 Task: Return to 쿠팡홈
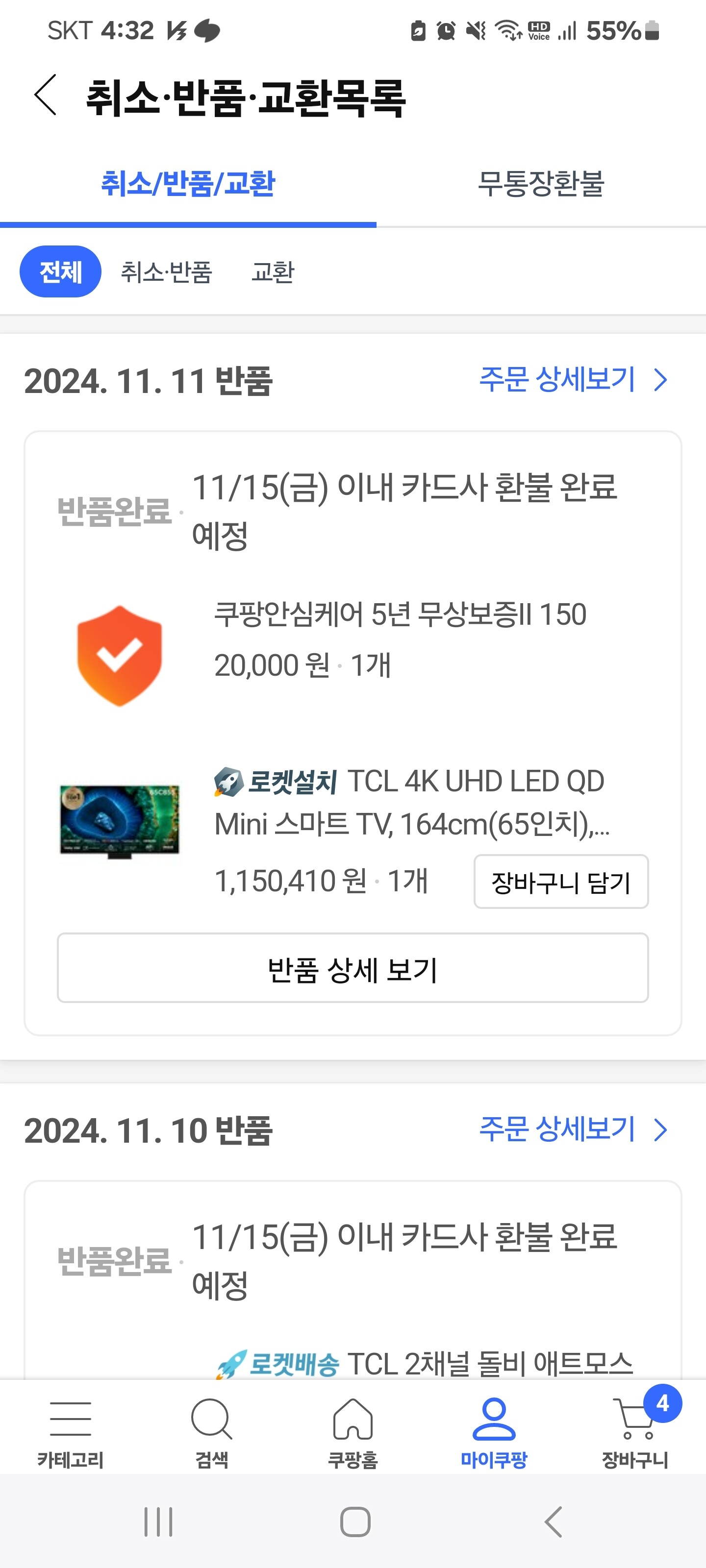coord(353,1433)
